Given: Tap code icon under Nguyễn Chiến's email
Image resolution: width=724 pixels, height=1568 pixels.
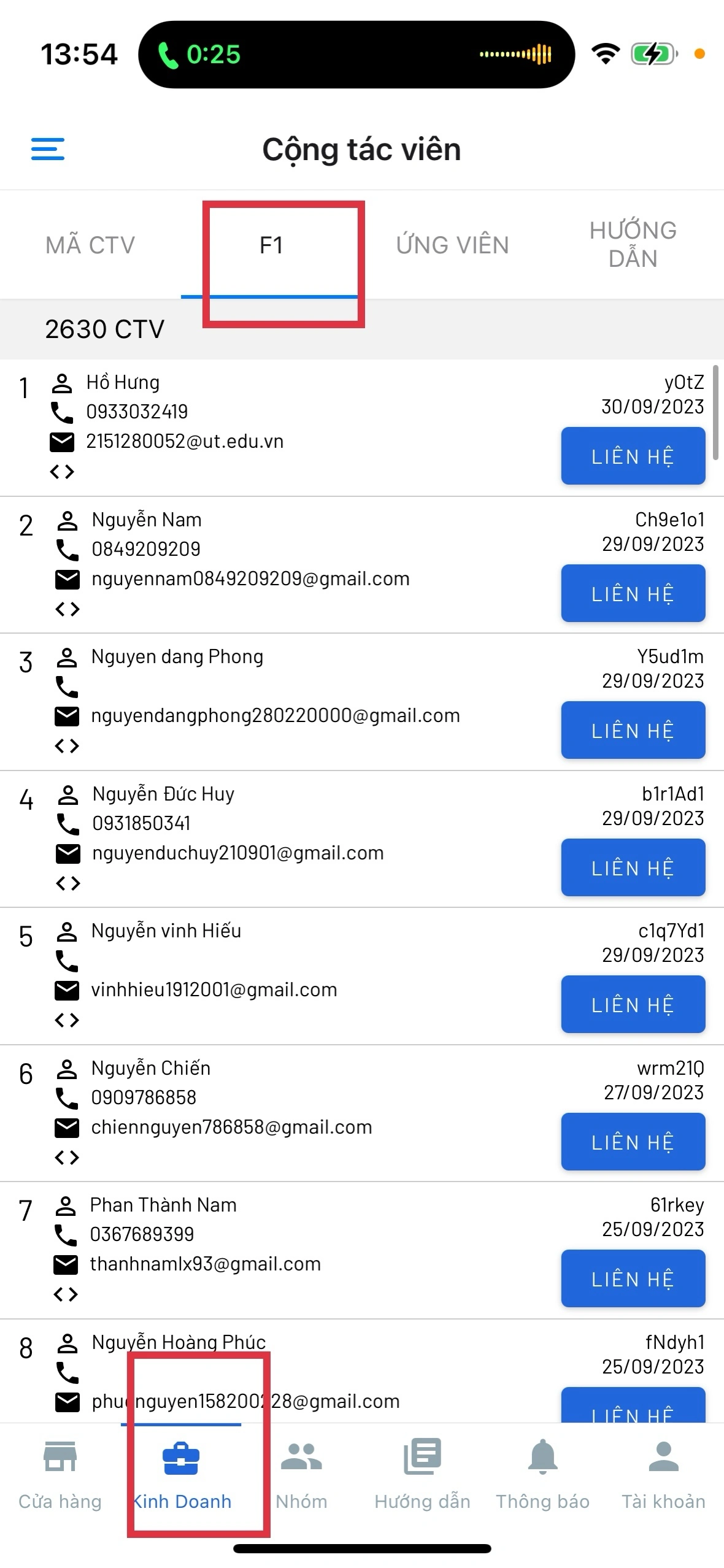Looking at the screenshot, I should (x=67, y=1158).
